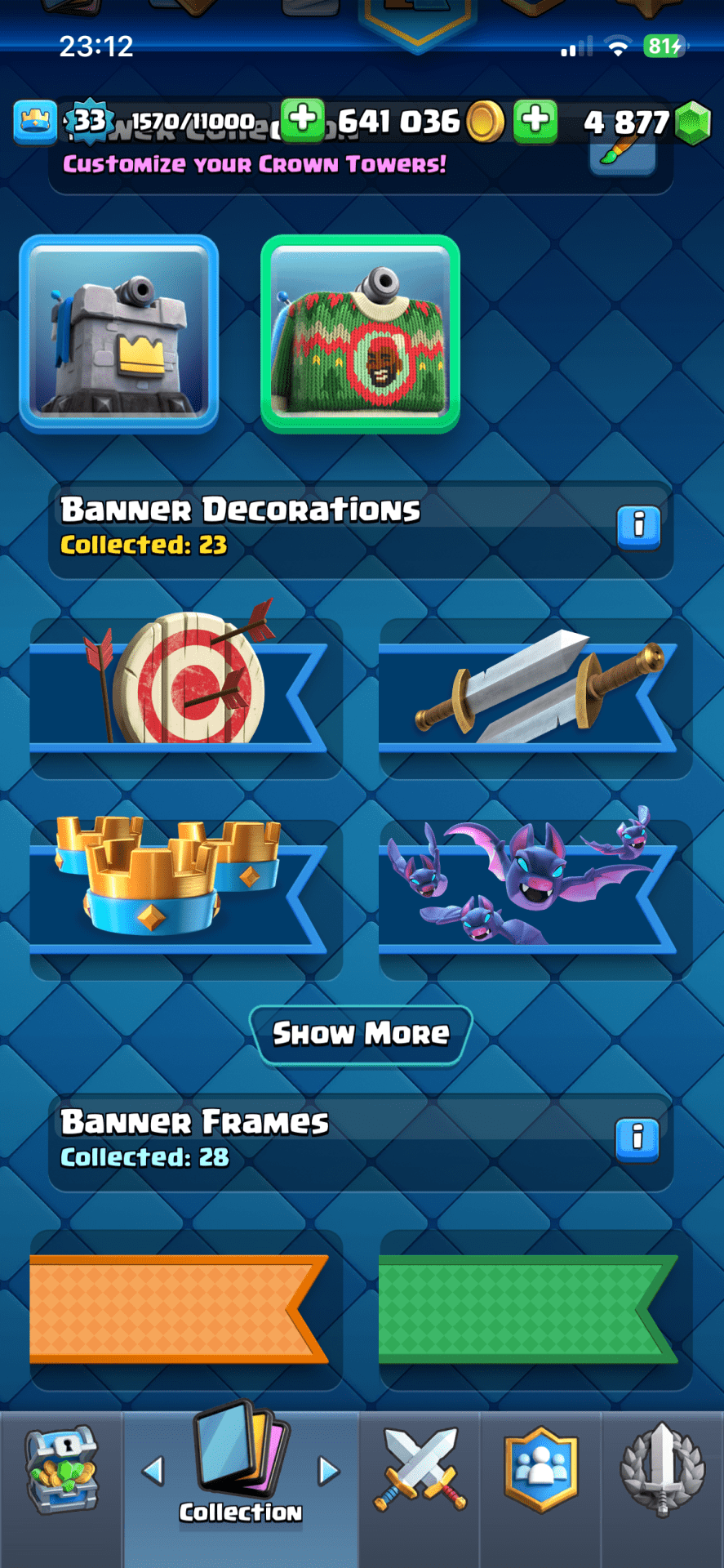Switch to the Battle crossed swords tab
Screen dimensions: 724x1568
click(x=420, y=1470)
